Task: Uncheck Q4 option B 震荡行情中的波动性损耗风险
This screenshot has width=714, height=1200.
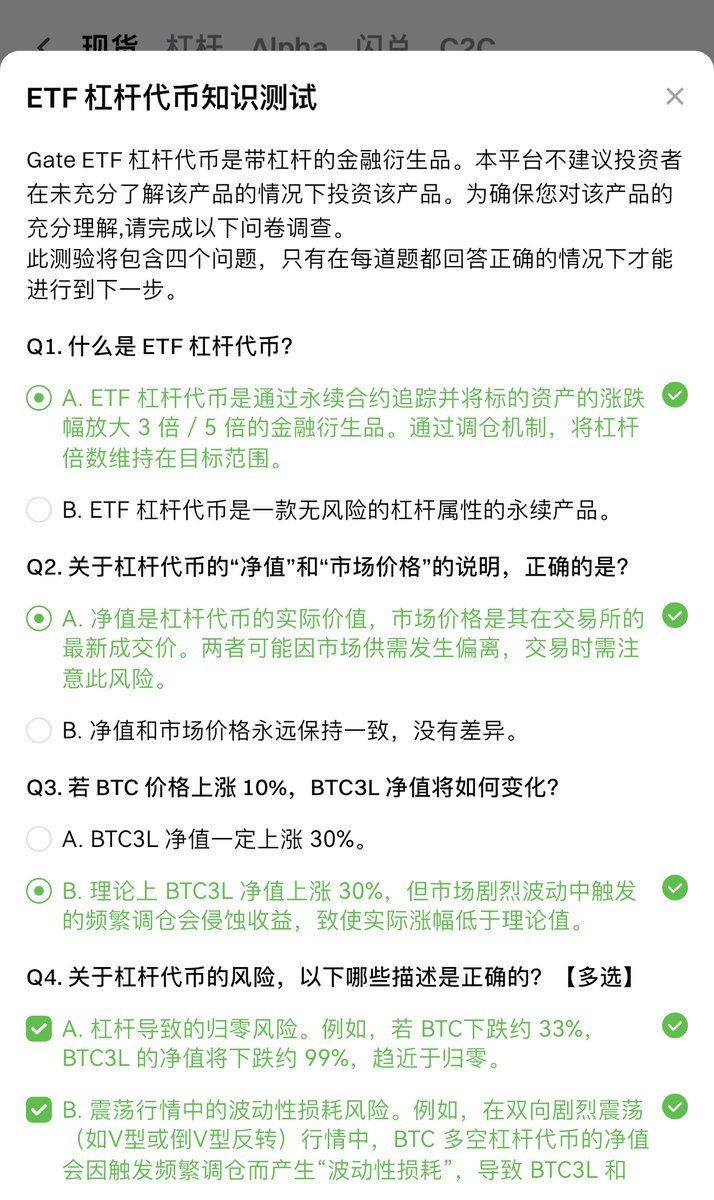Action: [39, 1109]
